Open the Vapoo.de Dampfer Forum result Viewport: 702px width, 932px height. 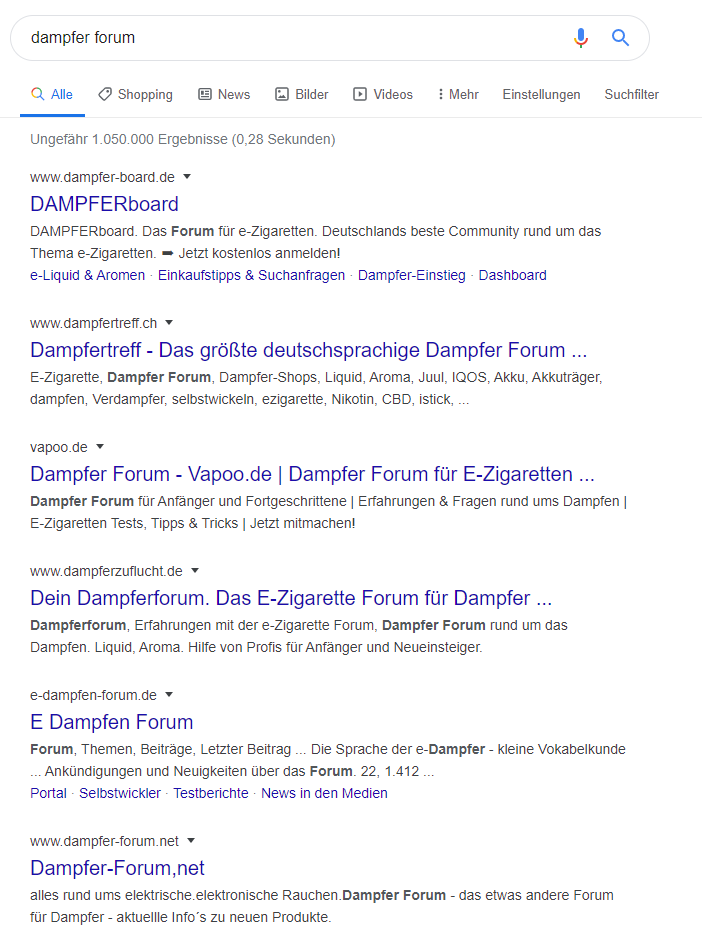[312, 474]
